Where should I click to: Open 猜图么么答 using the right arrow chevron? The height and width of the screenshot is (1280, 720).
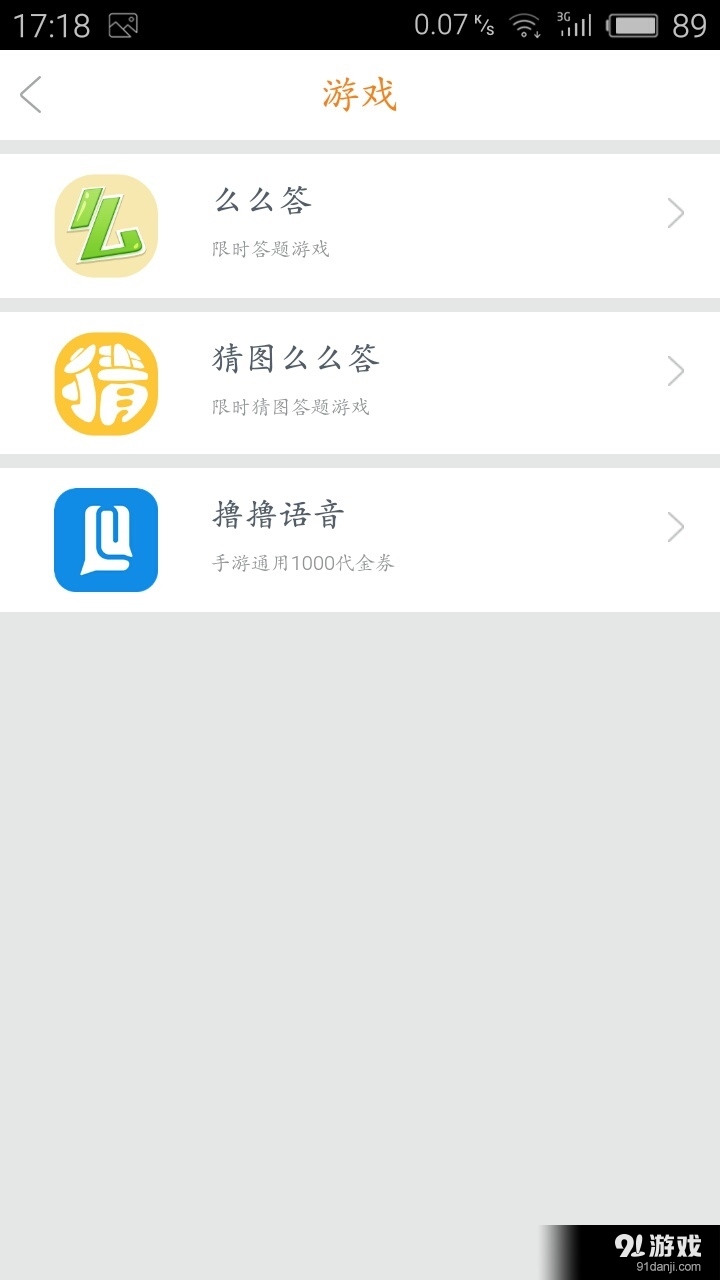click(676, 370)
